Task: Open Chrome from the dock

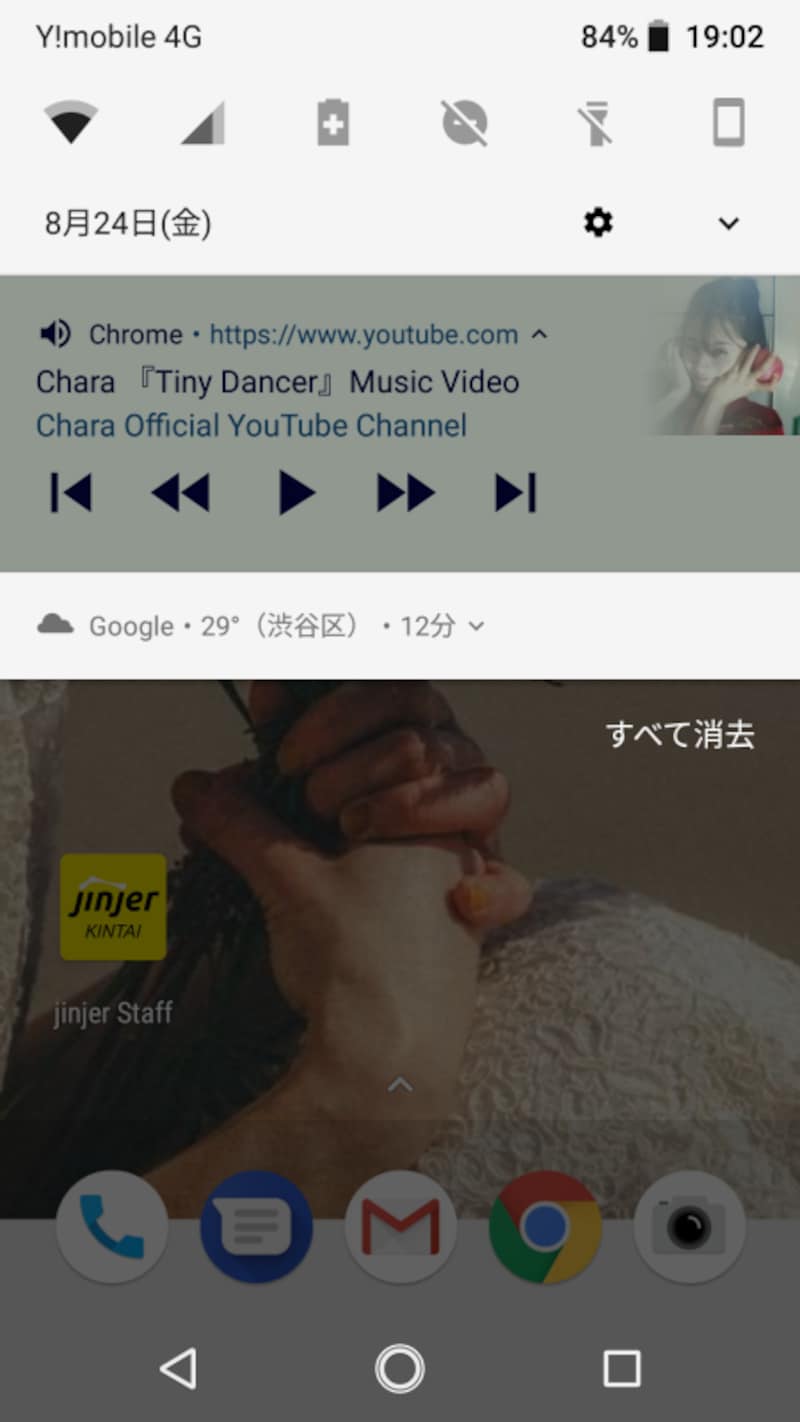Action: coord(545,1227)
